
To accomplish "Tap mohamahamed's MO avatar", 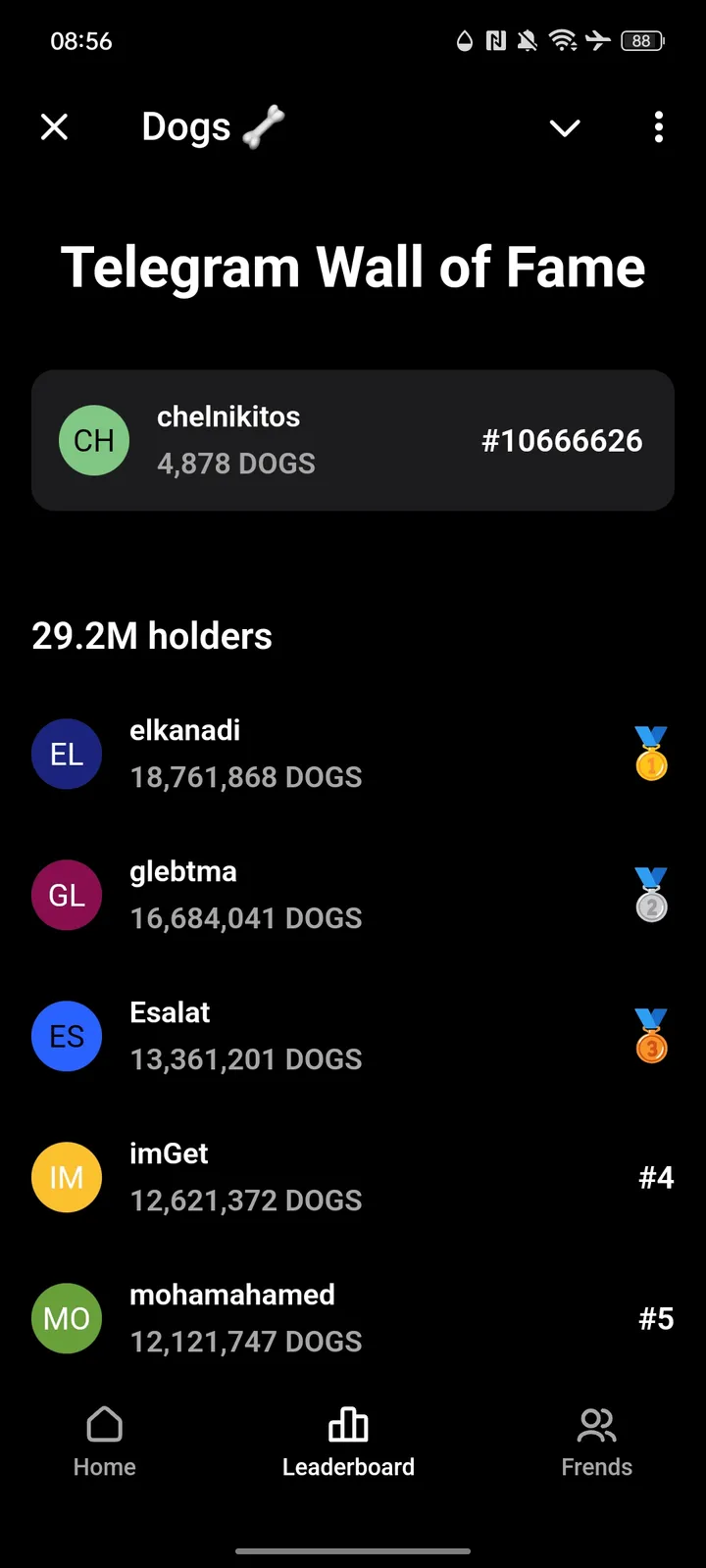I will coord(67,1318).
